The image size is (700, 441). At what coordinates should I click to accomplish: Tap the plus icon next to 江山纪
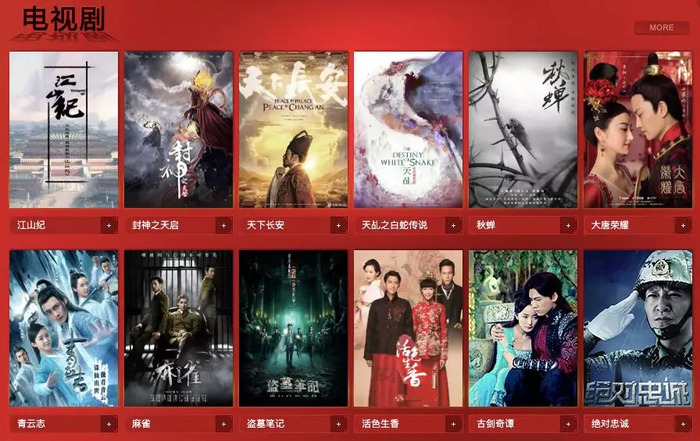[x=109, y=225]
